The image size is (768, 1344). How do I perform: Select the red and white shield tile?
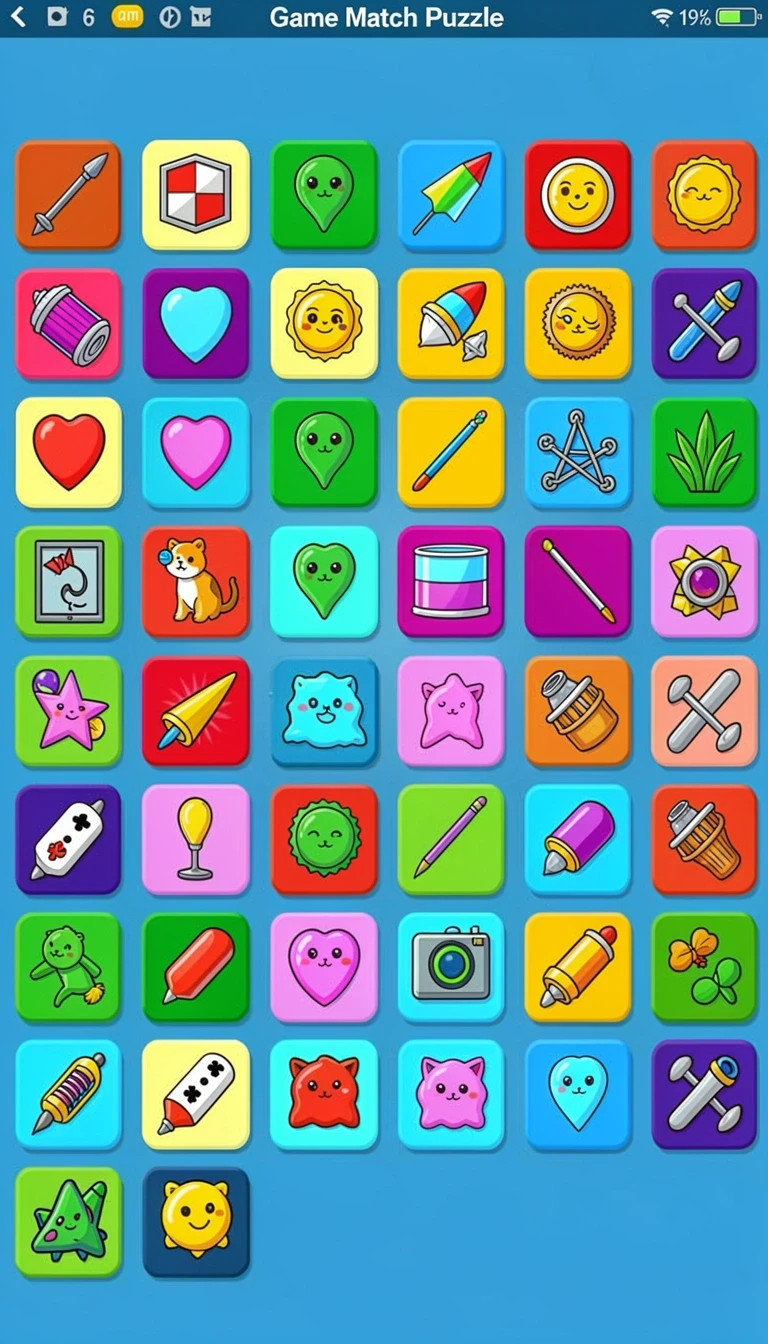point(196,194)
